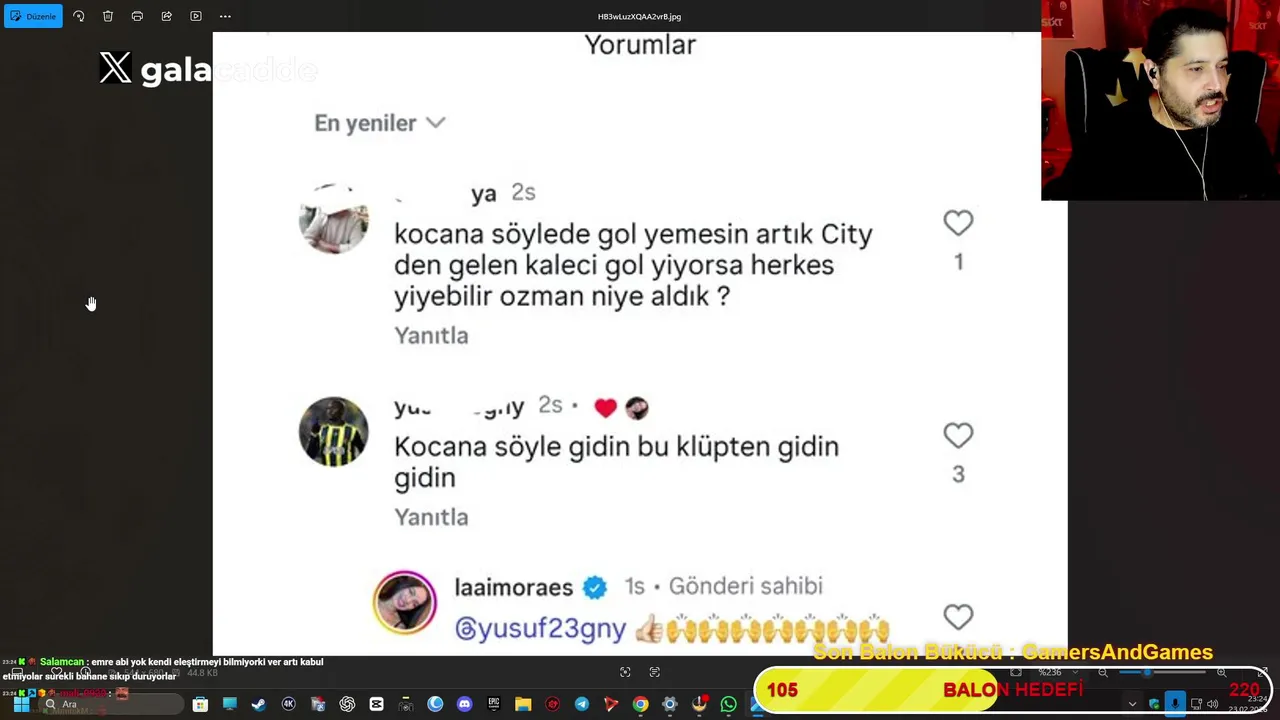Image resolution: width=1280 pixels, height=720 pixels.
Task: Open WhatsApp from the taskbar
Action: click(x=728, y=704)
